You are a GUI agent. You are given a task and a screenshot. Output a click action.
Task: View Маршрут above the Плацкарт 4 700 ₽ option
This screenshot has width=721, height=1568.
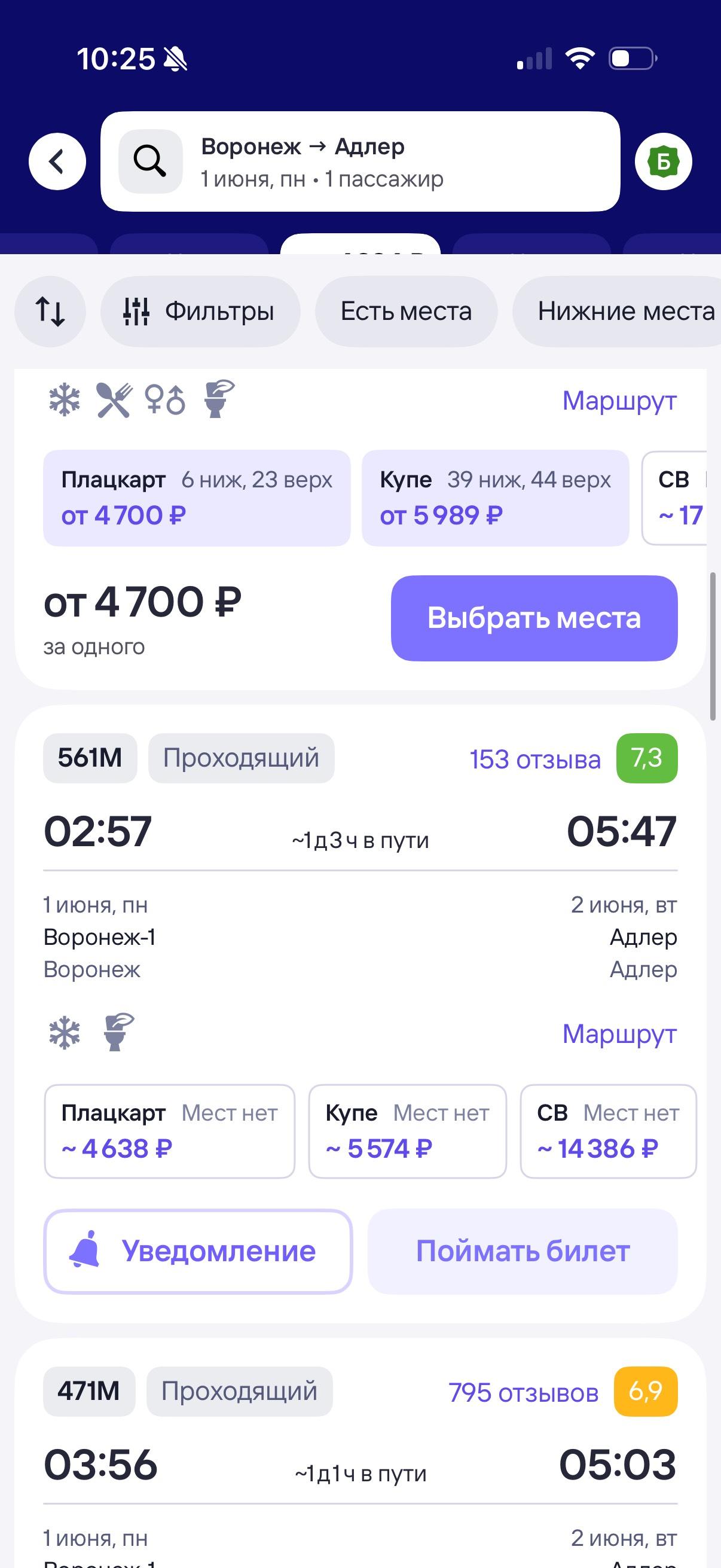[x=619, y=401]
